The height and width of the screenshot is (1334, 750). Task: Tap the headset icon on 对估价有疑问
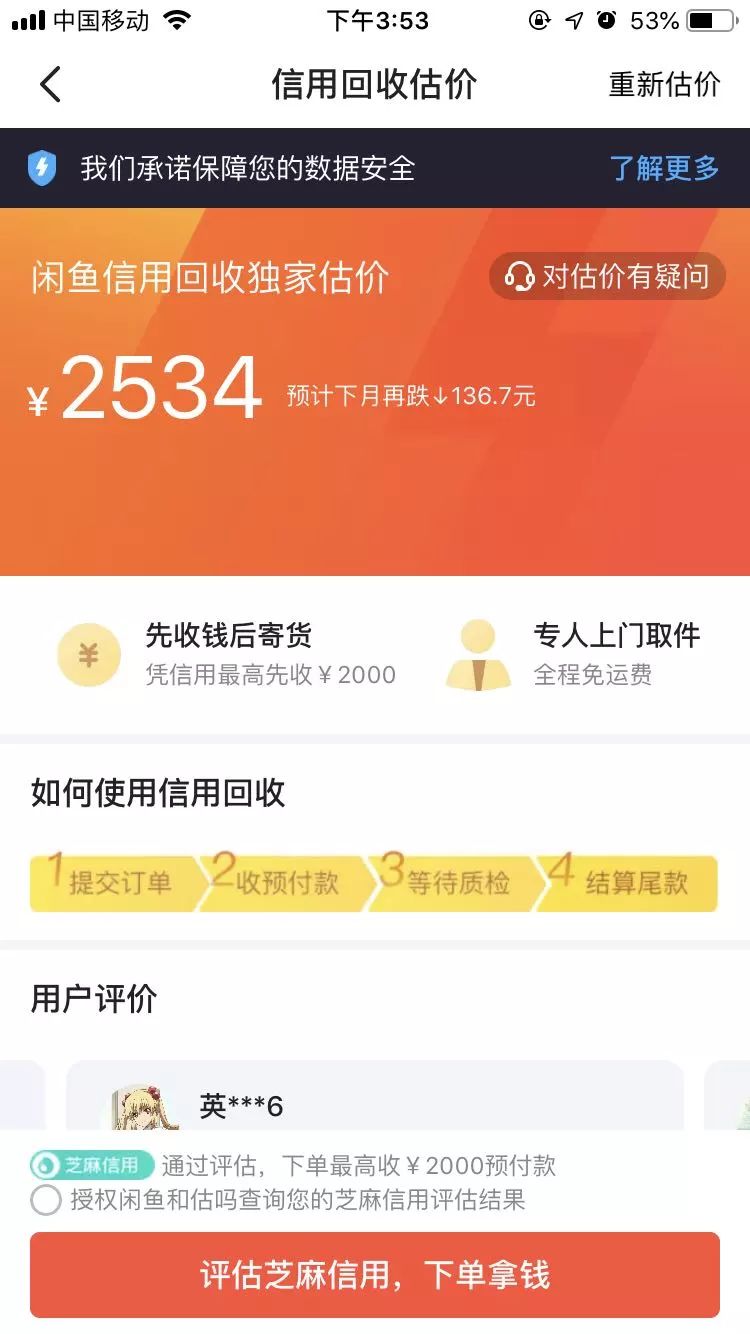(x=520, y=277)
